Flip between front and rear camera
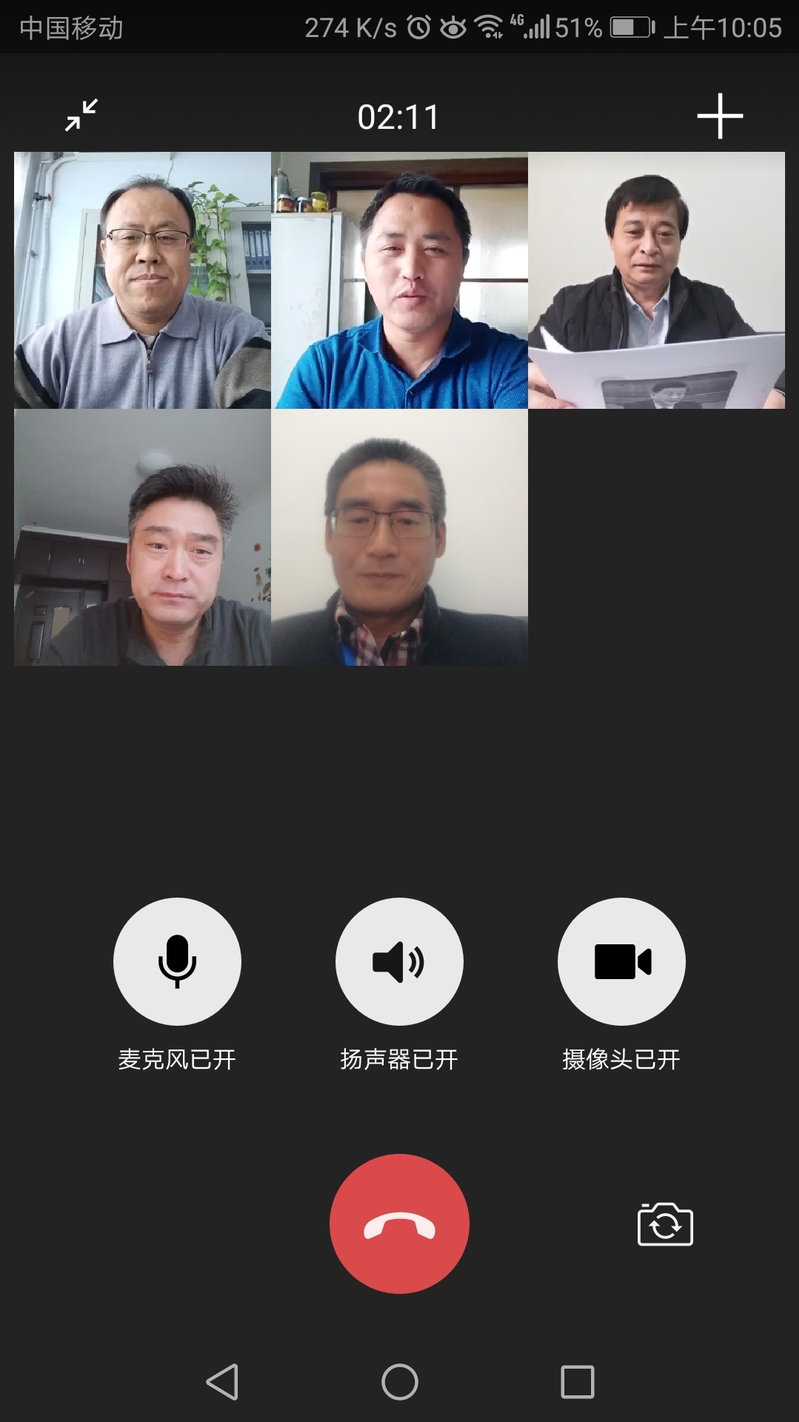The width and height of the screenshot is (799, 1422). tap(665, 1224)
